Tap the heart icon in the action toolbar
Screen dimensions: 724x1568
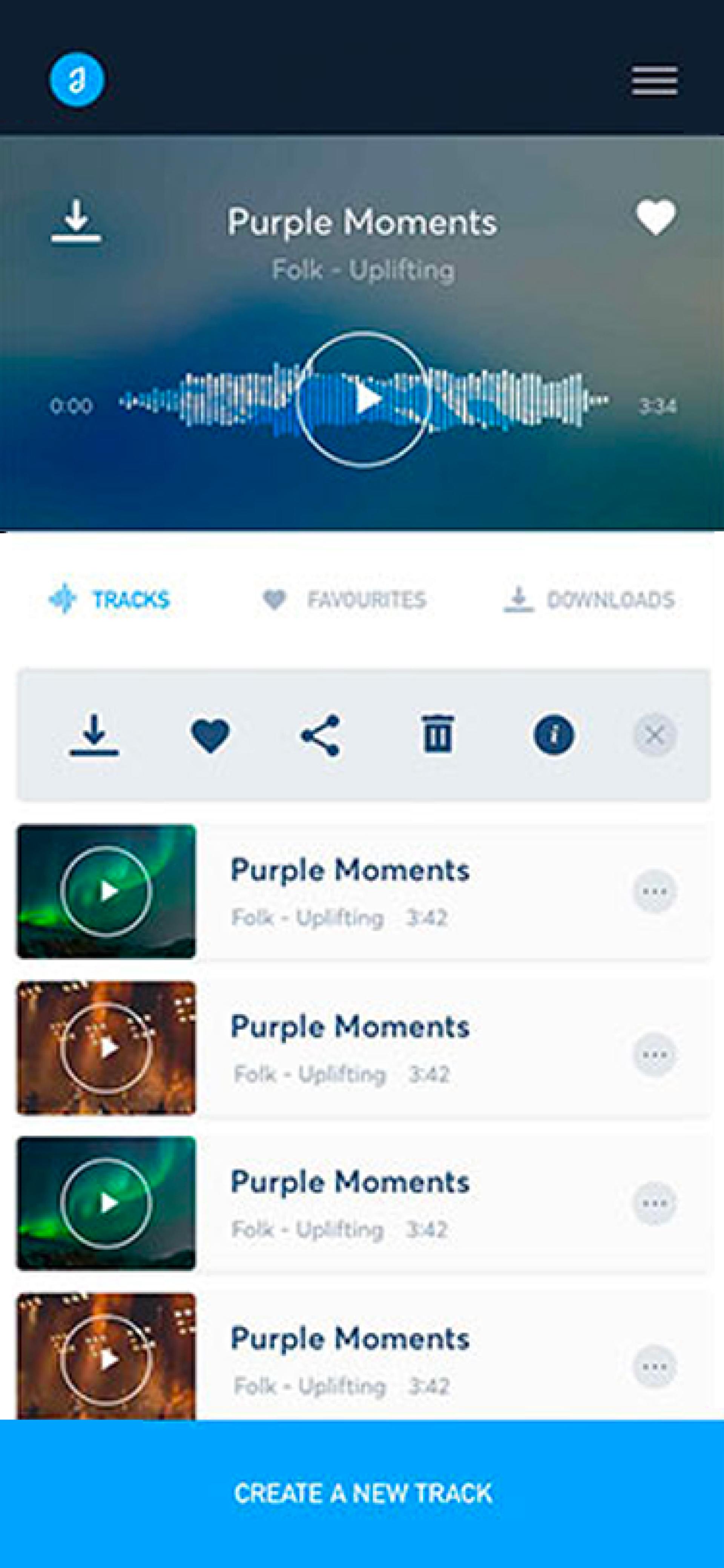point(210,735)
